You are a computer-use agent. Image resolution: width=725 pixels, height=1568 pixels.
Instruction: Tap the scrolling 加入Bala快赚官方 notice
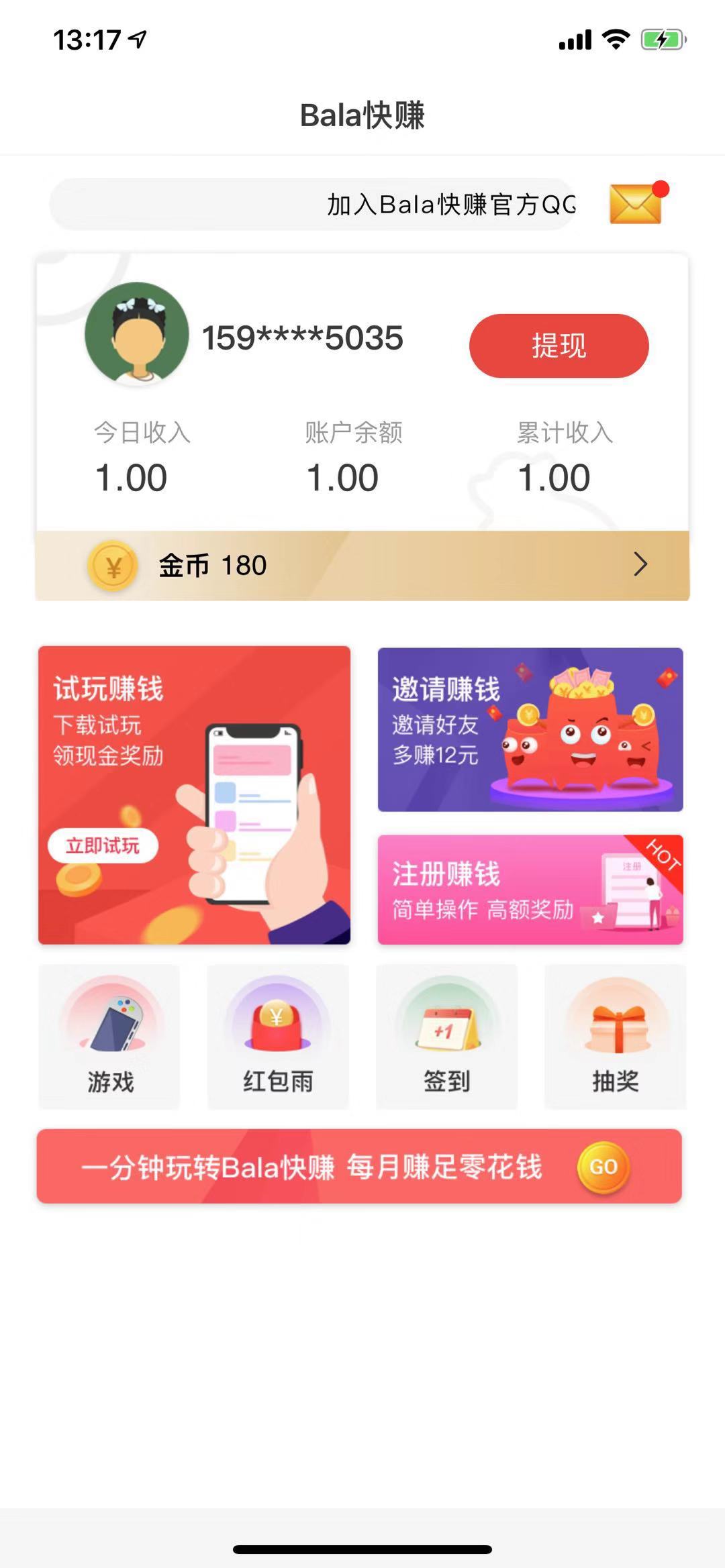pos(313,204)
